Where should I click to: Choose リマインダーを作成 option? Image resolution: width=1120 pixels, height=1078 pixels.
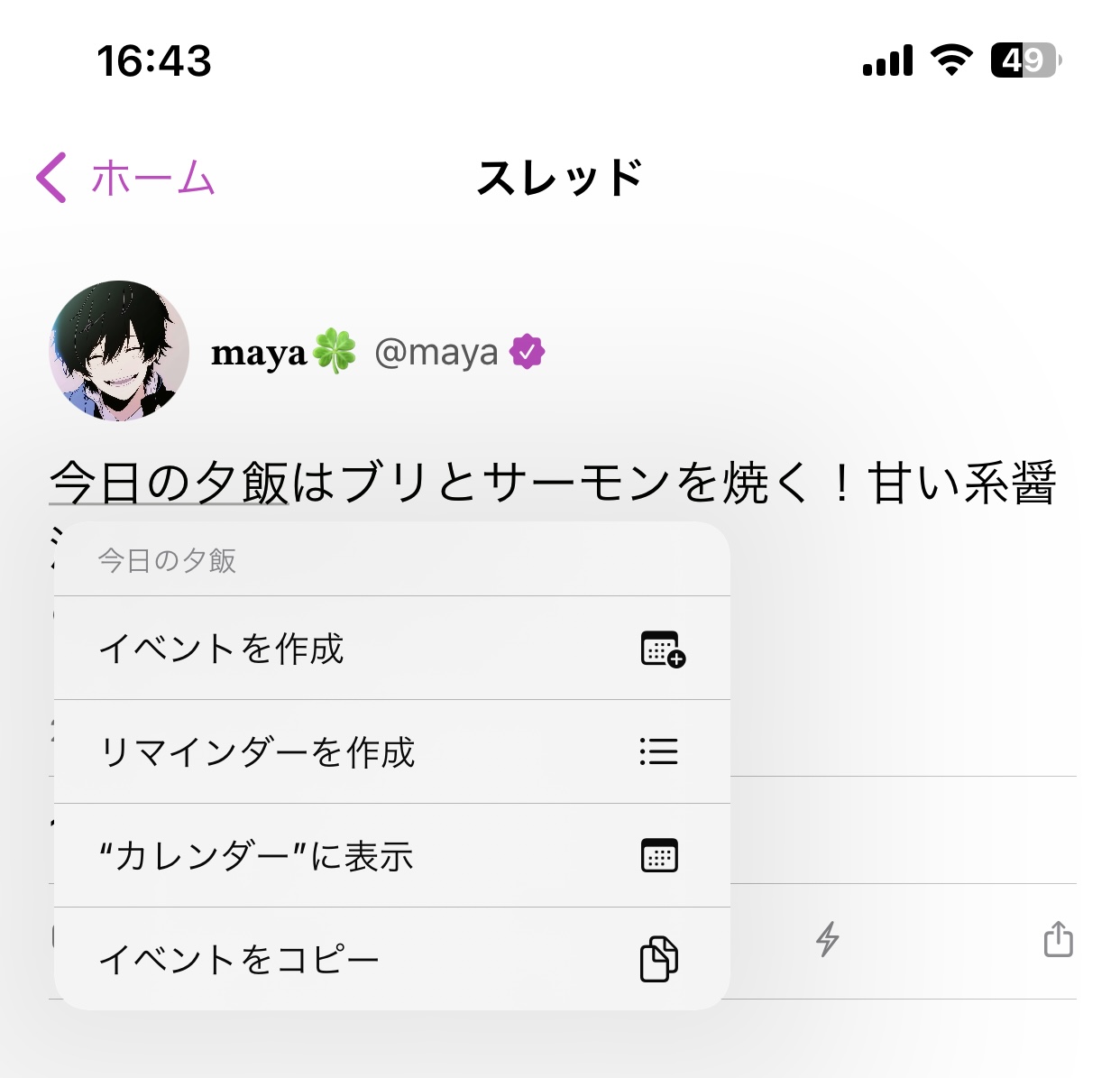(x=391, y=752)
